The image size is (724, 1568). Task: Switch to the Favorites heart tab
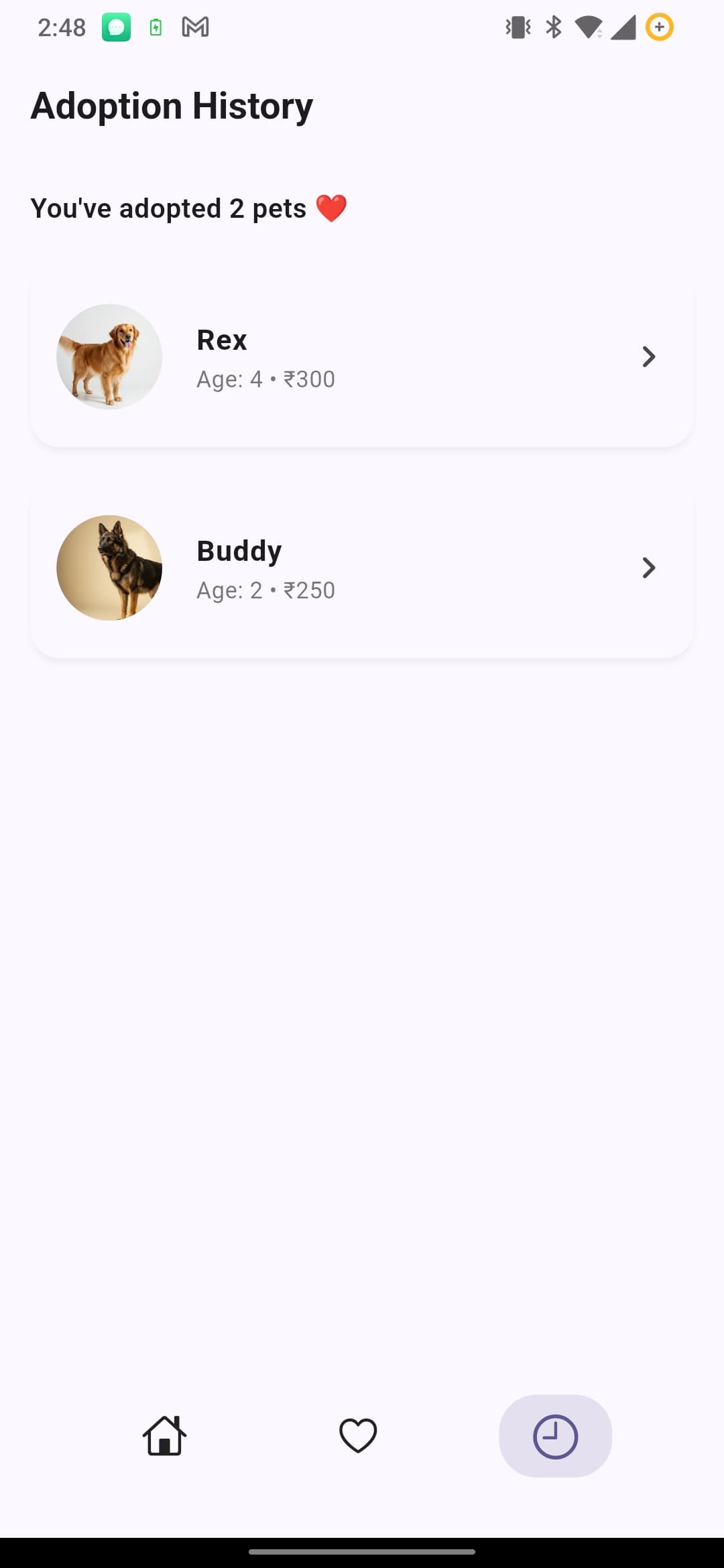tap(359, 1436)
